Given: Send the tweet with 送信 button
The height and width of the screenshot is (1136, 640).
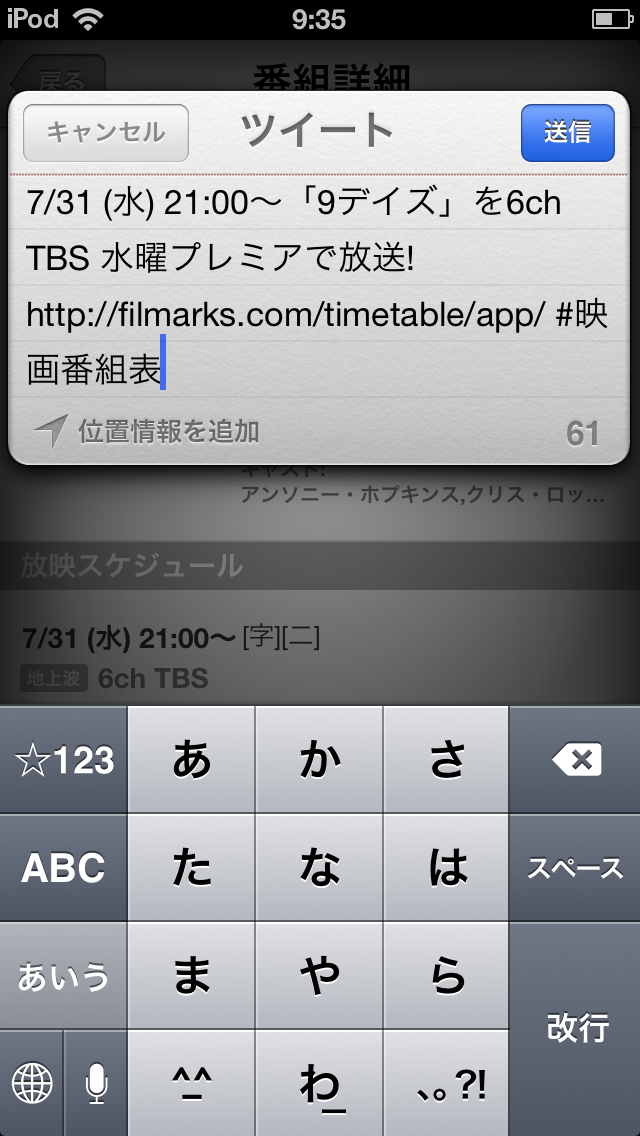Looking at the screenshot, I should click(x=568, y=133).
